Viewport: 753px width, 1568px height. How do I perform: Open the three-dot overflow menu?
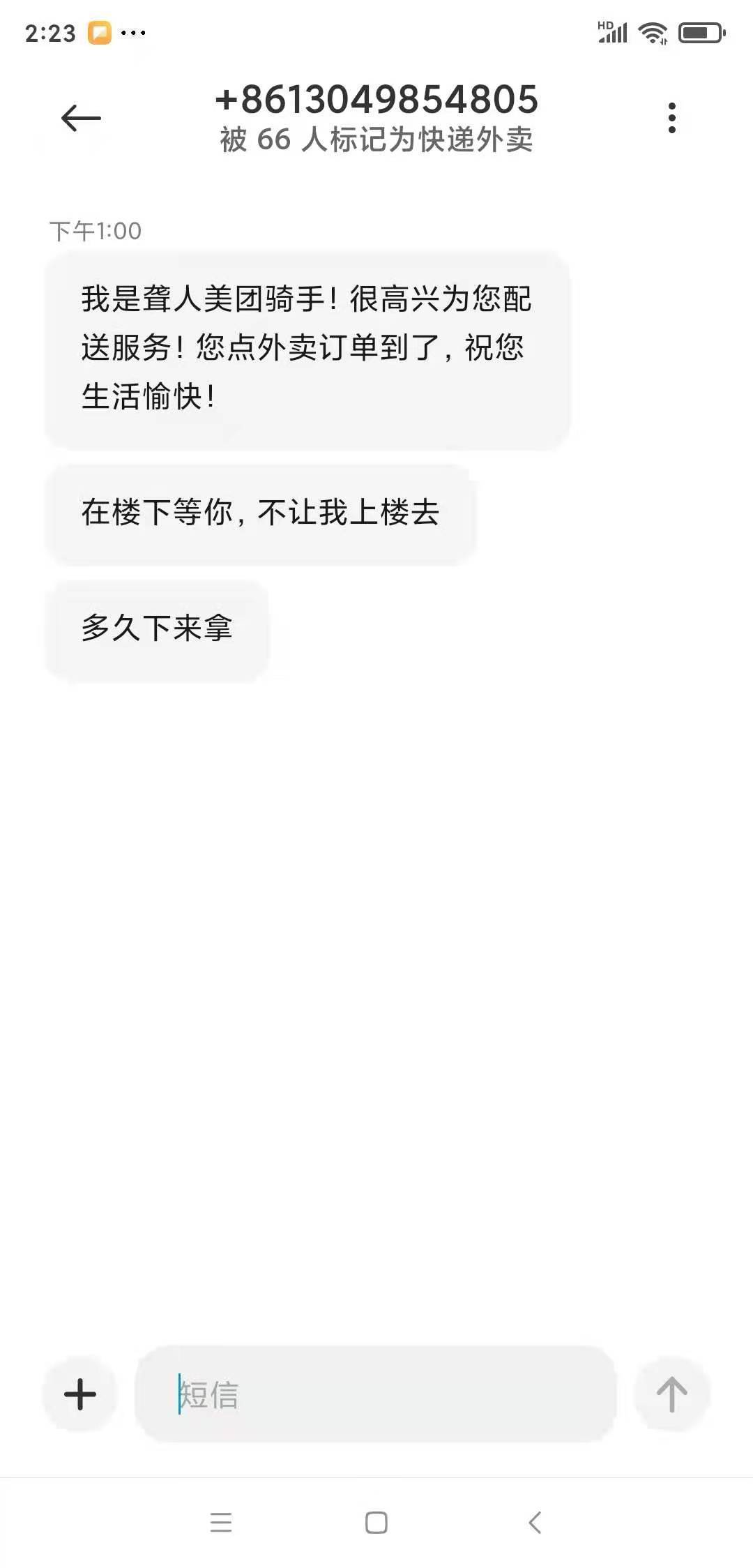click(671, 118)
